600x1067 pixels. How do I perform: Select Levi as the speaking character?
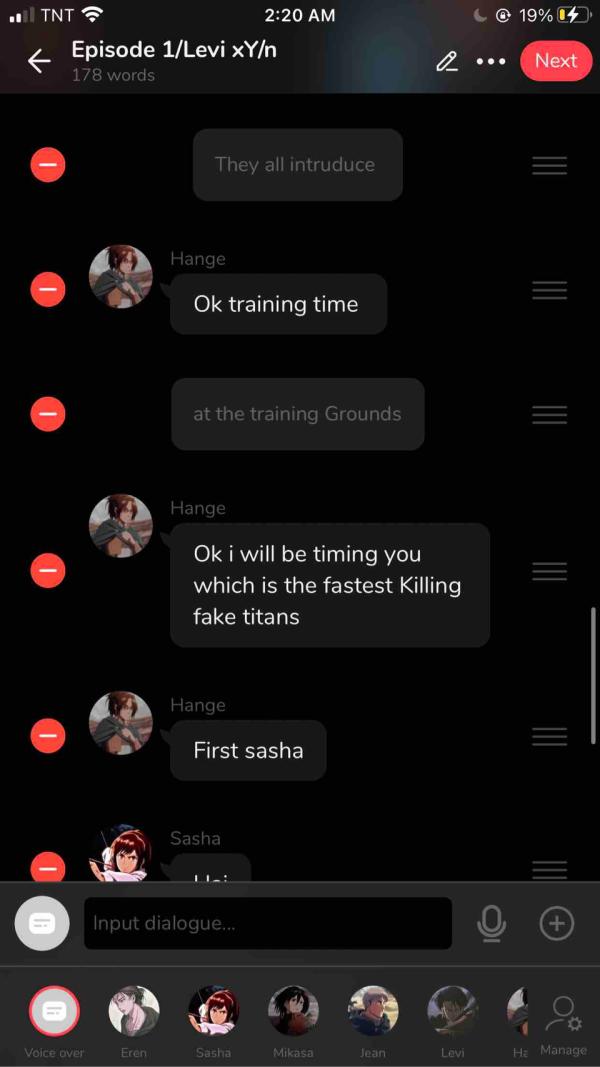452,1011
